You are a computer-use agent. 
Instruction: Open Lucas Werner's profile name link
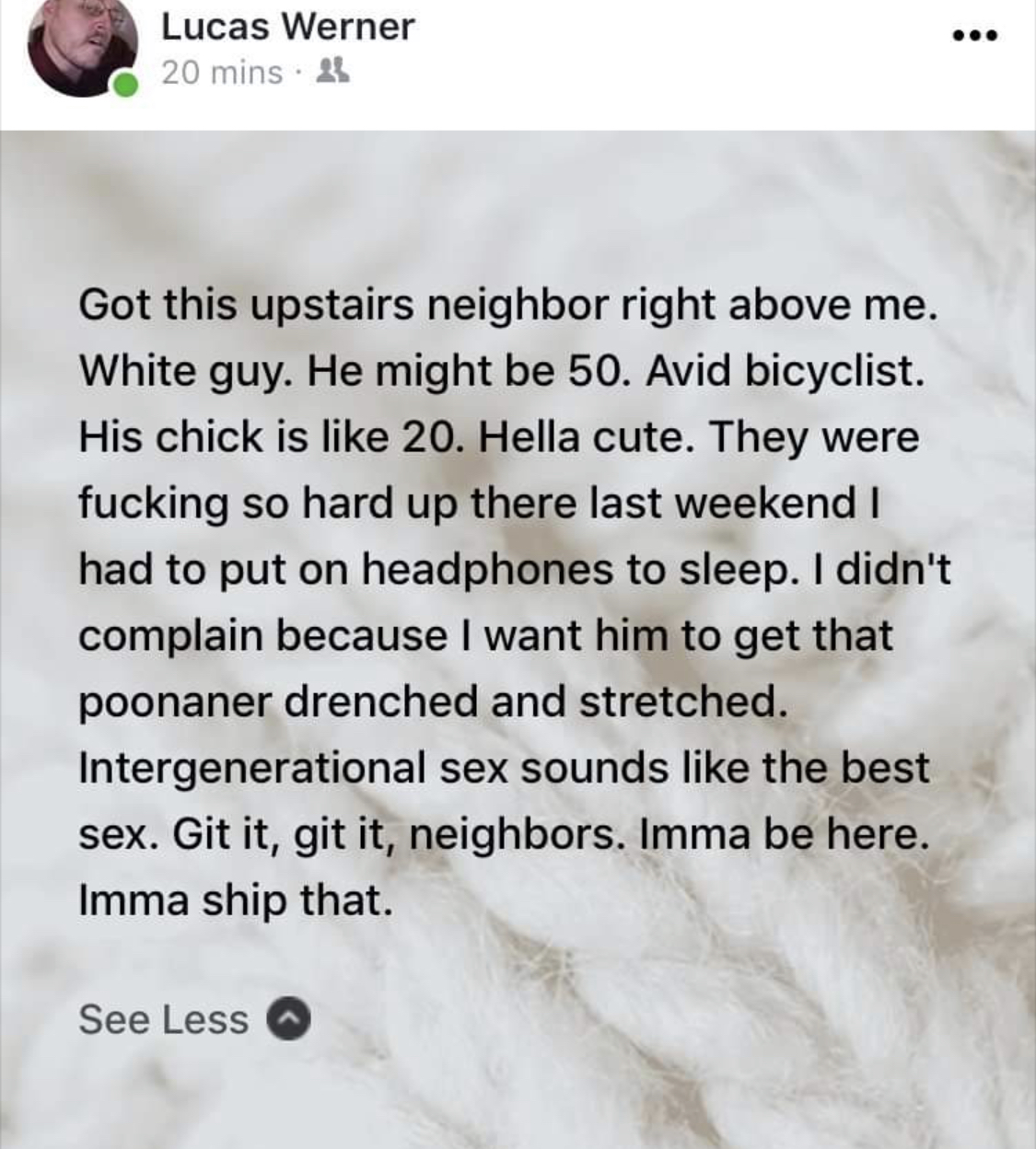288,27
